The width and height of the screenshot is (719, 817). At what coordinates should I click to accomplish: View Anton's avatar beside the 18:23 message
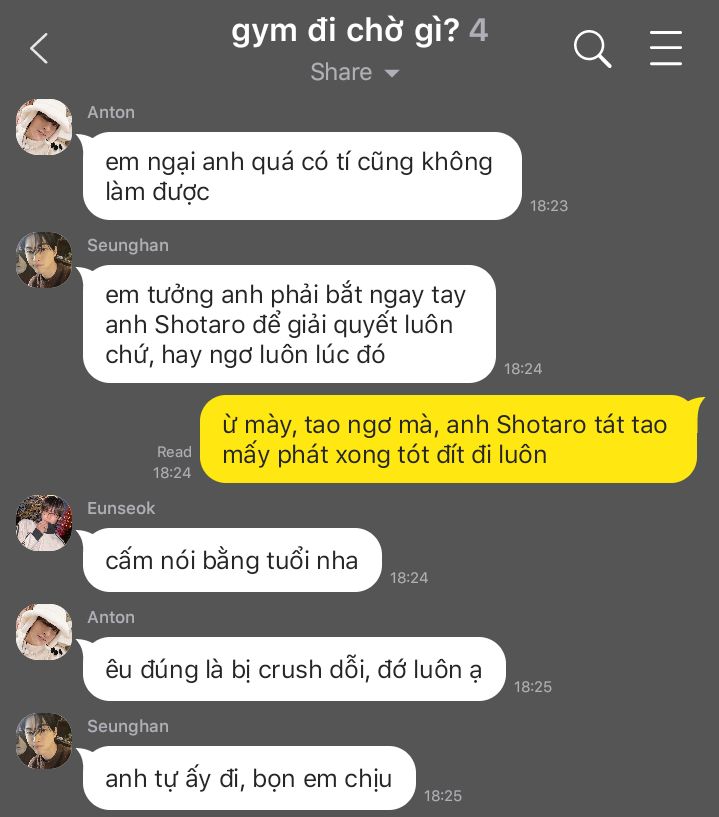point(44,127)
